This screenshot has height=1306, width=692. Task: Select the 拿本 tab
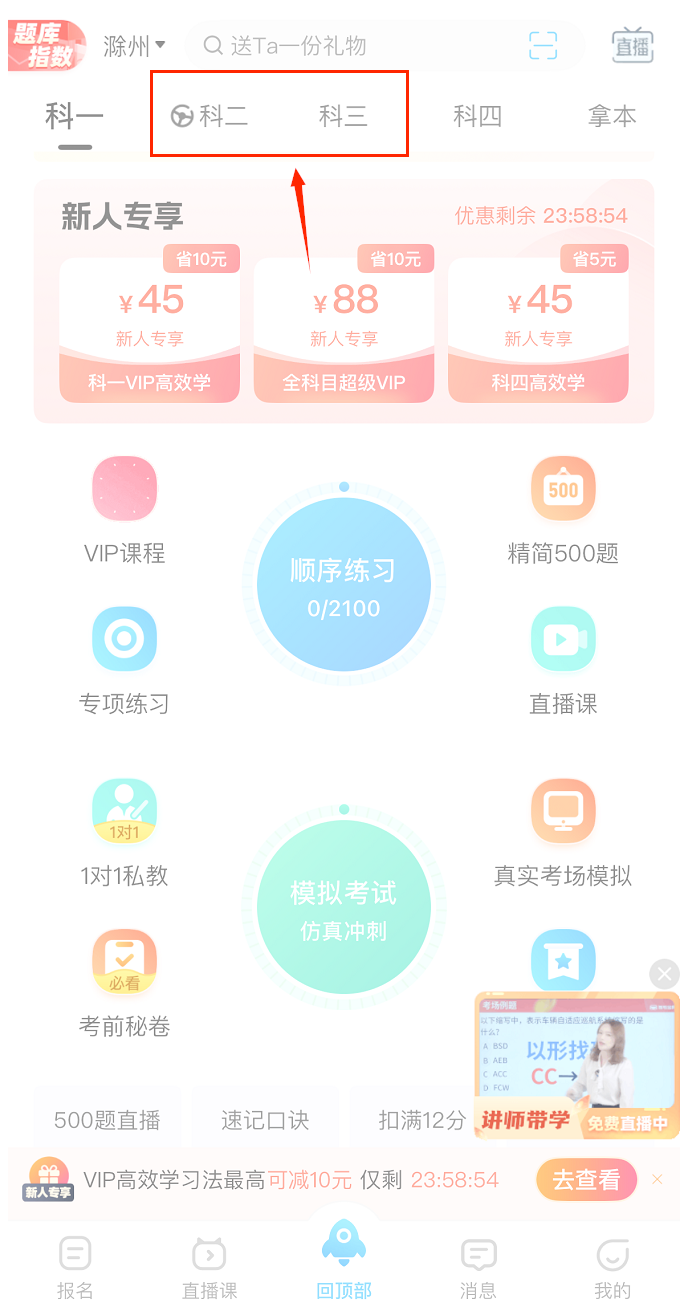[611, 117]
